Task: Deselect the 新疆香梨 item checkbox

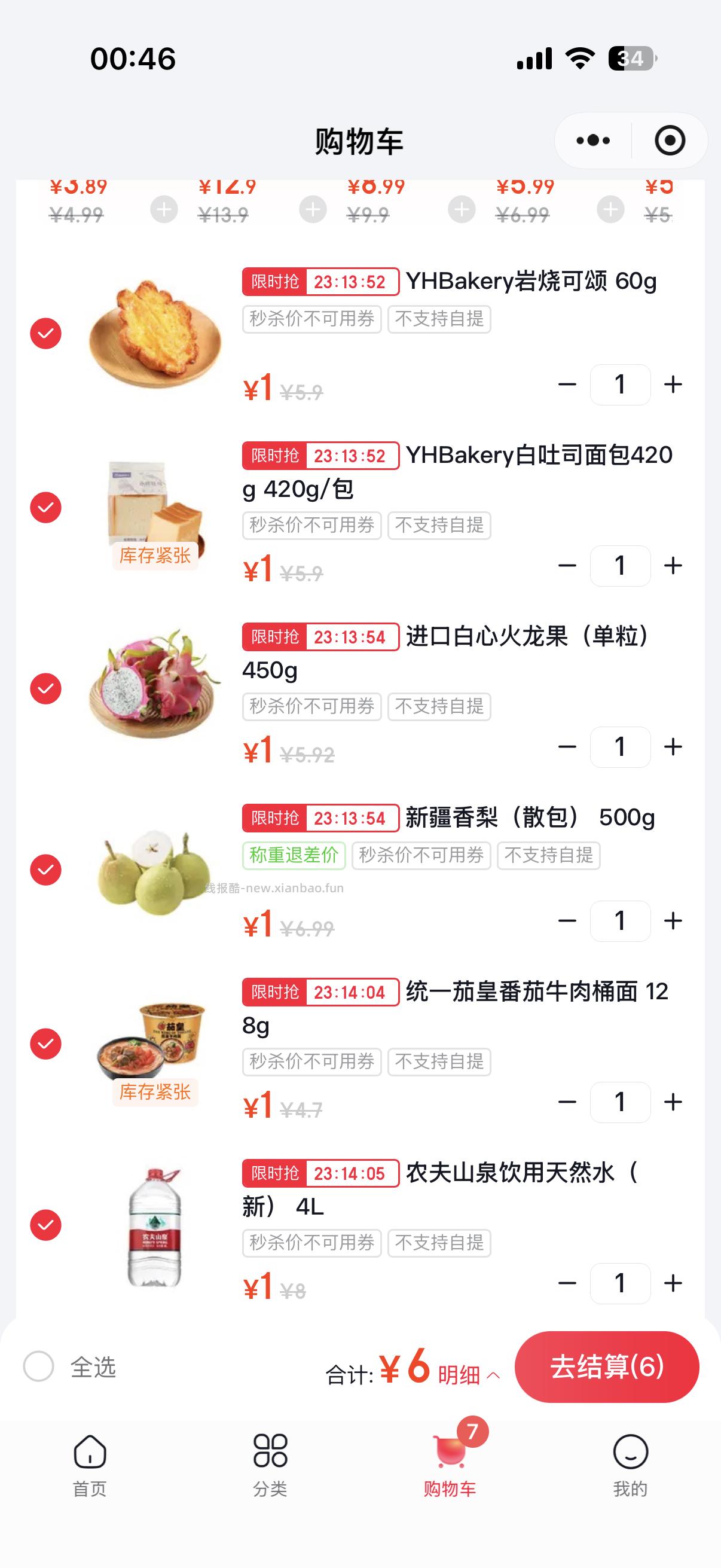Action: click(45, 870)
